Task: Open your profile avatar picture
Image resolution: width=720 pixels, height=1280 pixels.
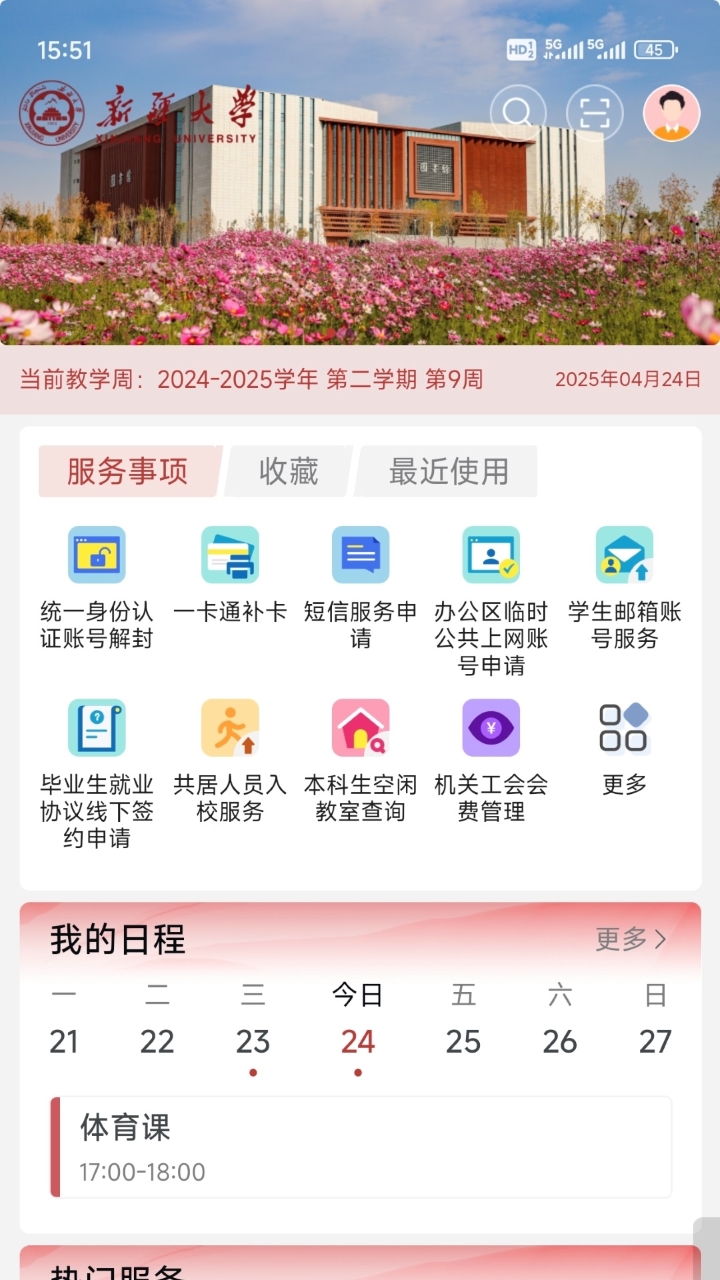Action: 672,113
